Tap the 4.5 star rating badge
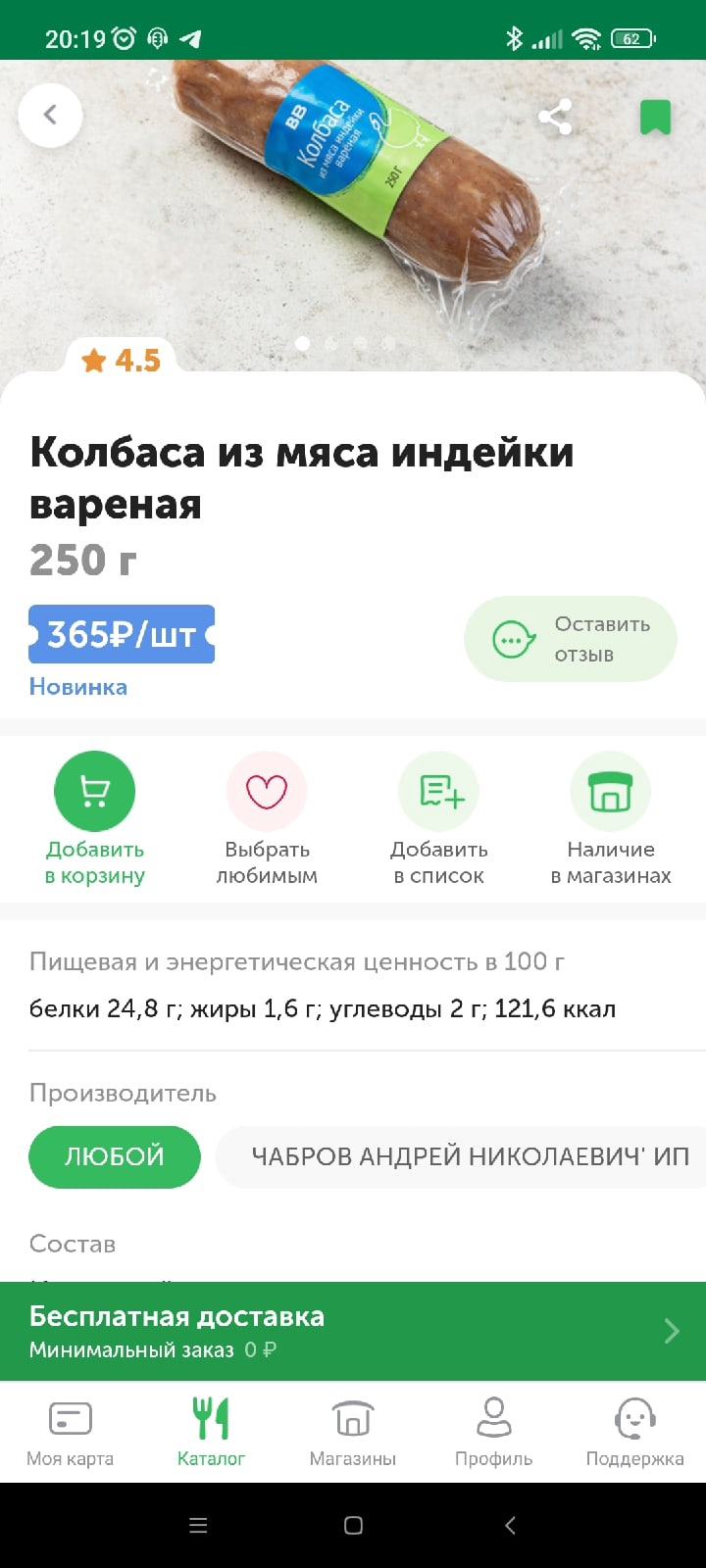 [x=122, y=360]
